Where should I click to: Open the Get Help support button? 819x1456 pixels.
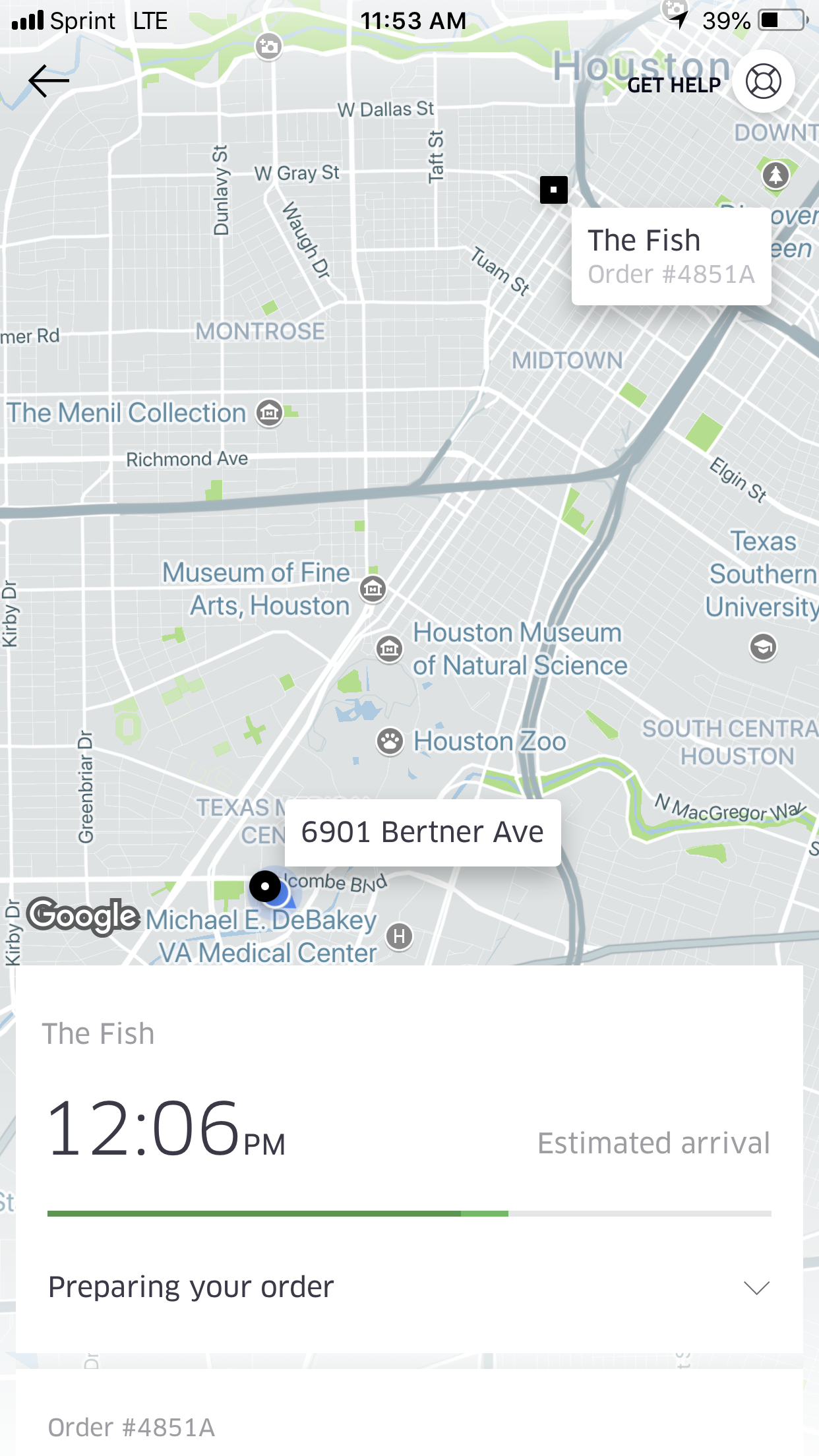[x=763, y=82]
